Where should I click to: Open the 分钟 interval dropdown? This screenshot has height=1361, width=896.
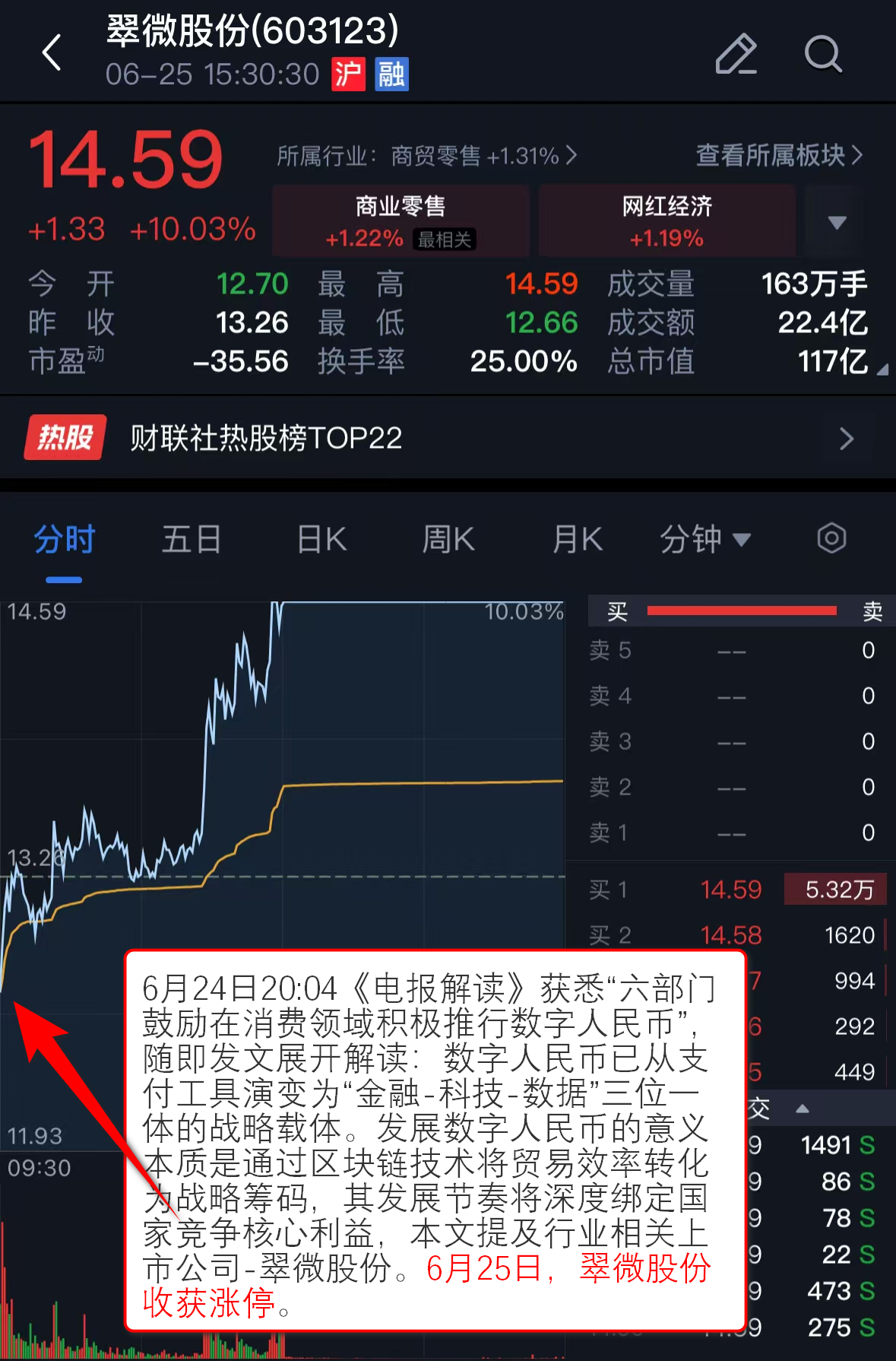tap(704, 540)
